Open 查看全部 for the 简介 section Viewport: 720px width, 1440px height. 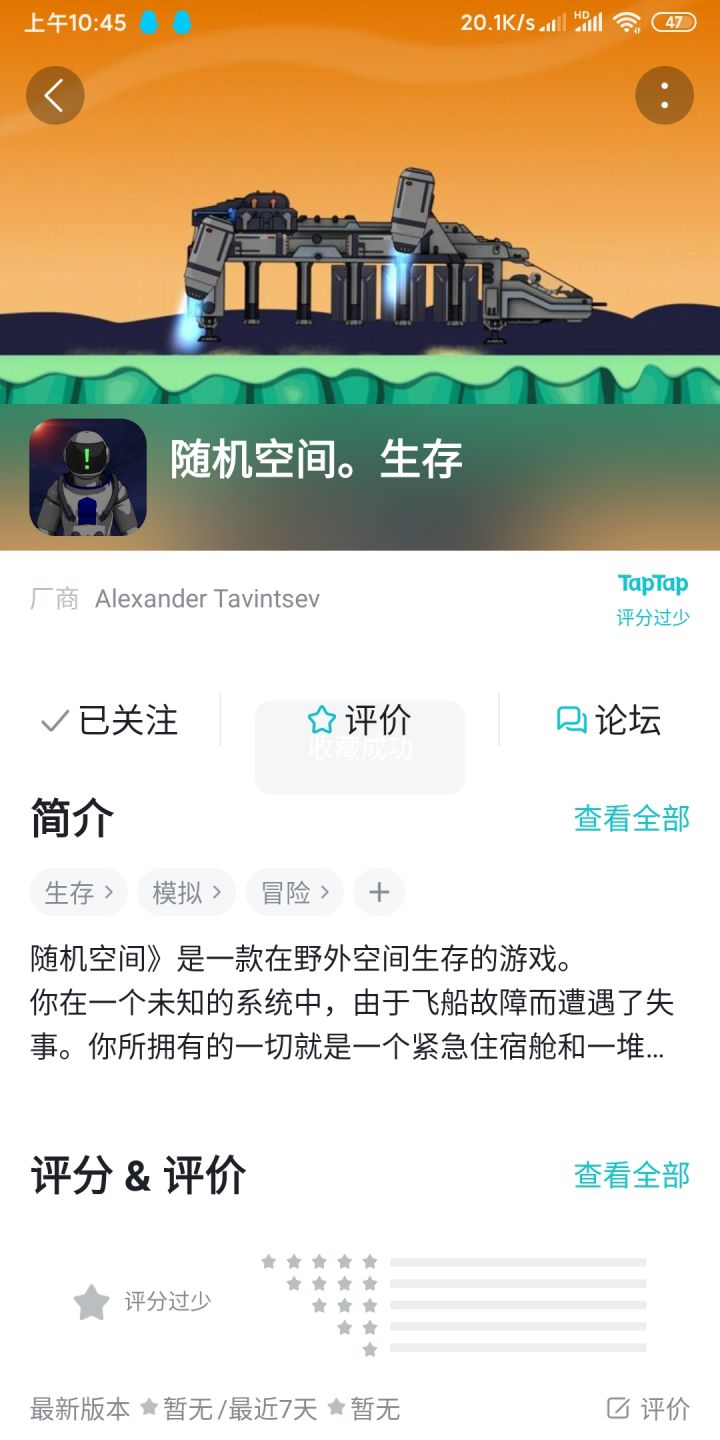[629, 818]
